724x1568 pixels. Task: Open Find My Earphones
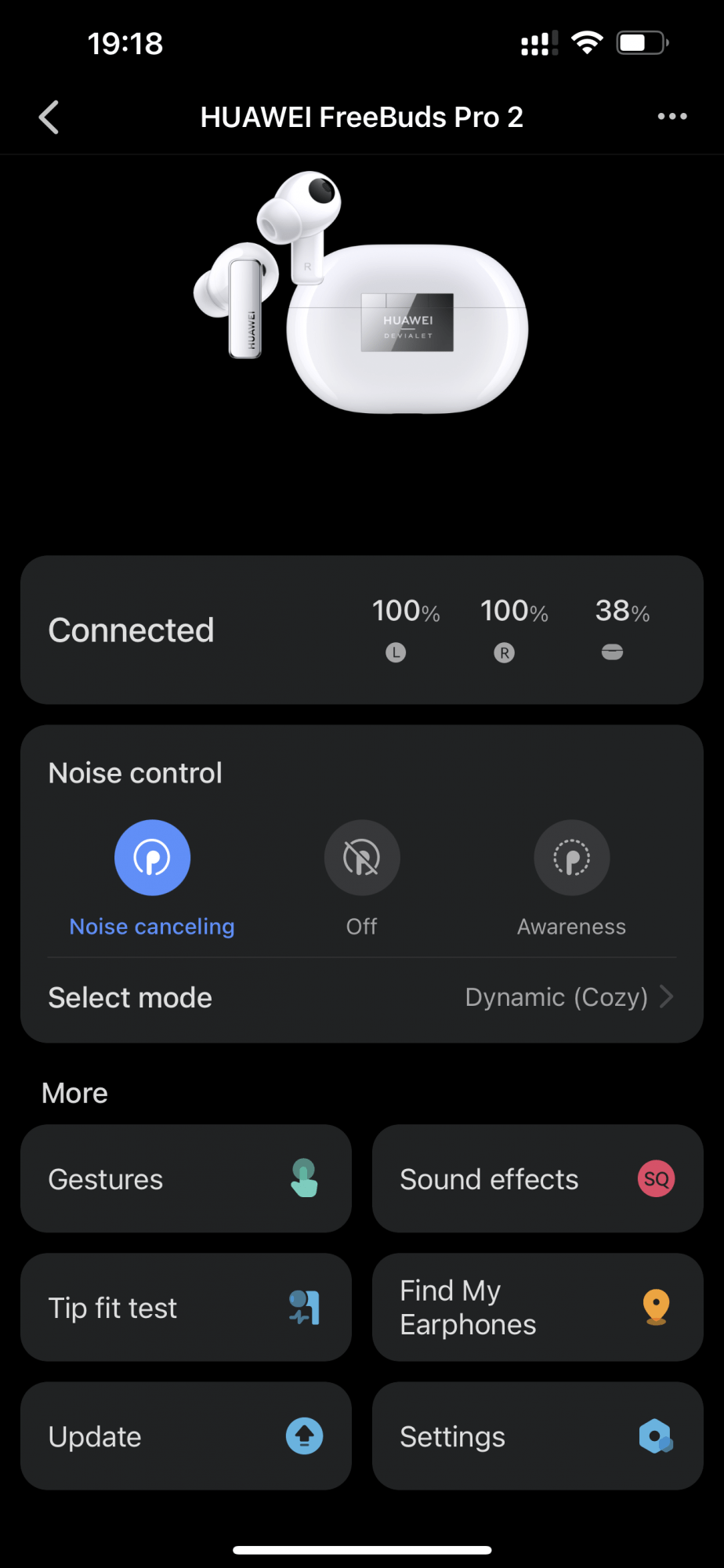point(538,1307)
